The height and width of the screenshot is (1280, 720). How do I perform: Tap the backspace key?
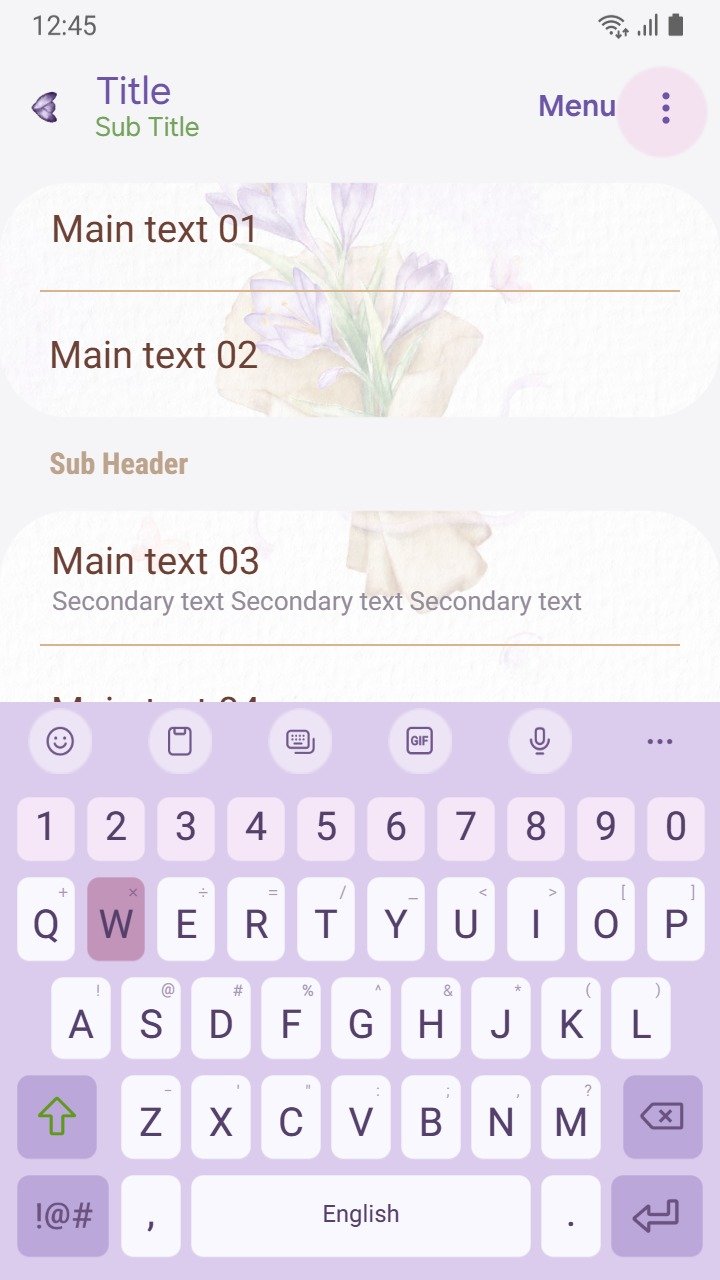coord(662,1117)
